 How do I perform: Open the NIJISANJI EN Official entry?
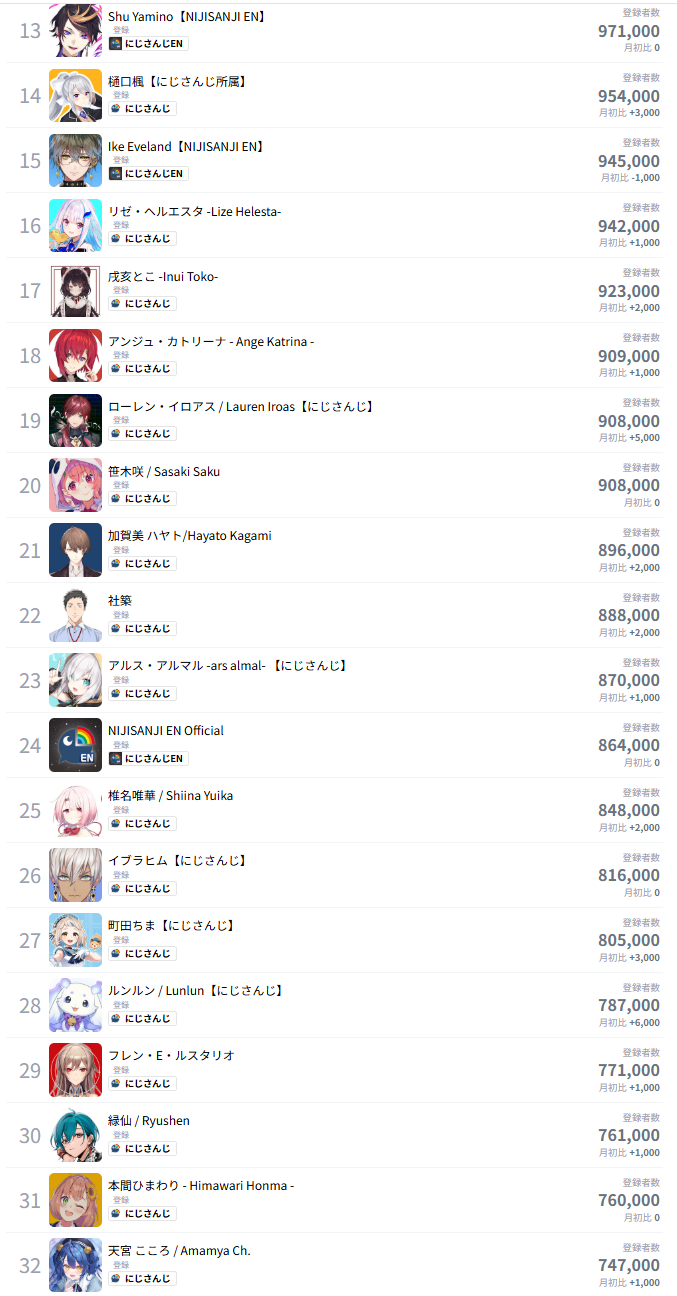pyautogui.click(x=335, y=745)
